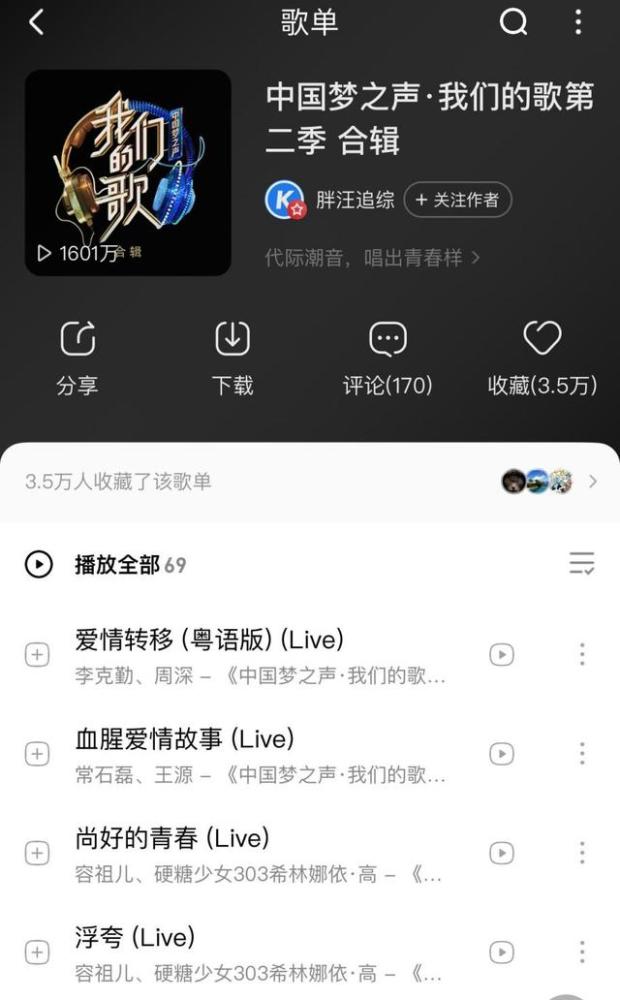
Task: Open search from the top bar
Action: [x=513, y=22]
